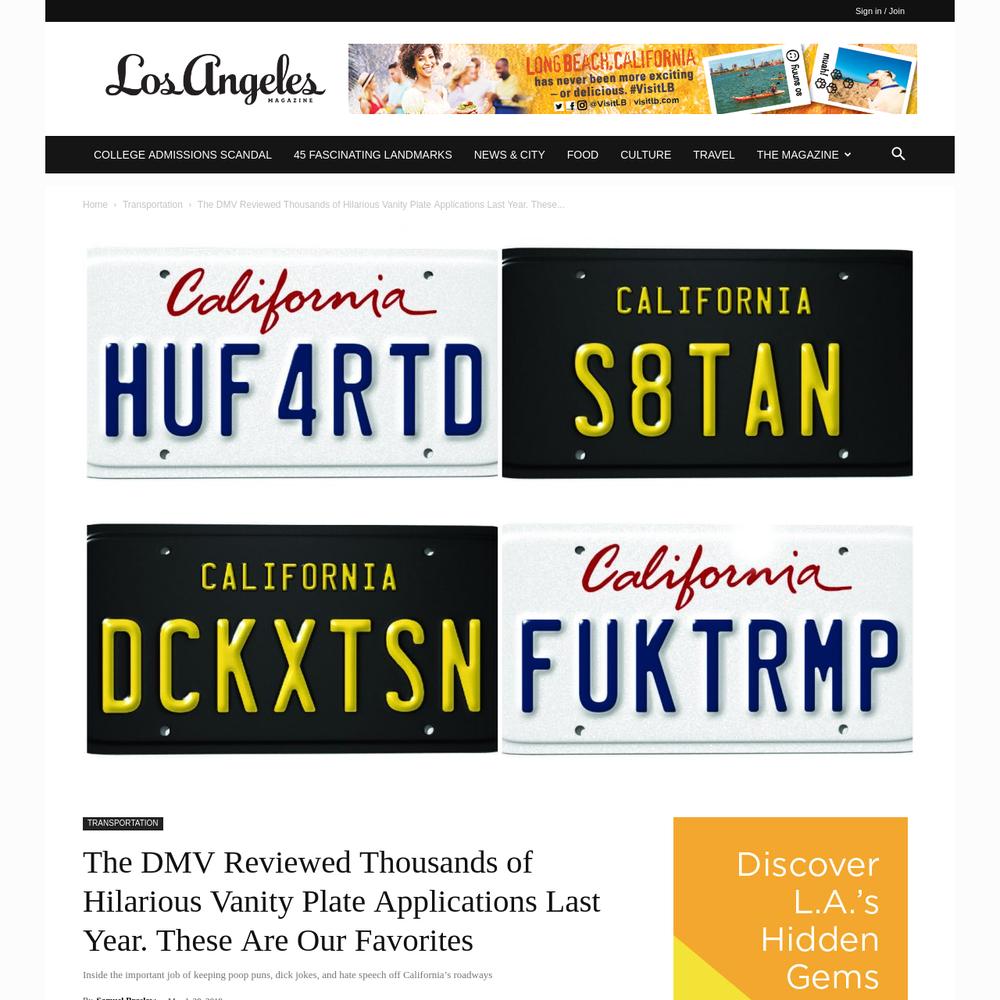Open the search magnifier icon
1000x1000 pixels.
(898, 154)
